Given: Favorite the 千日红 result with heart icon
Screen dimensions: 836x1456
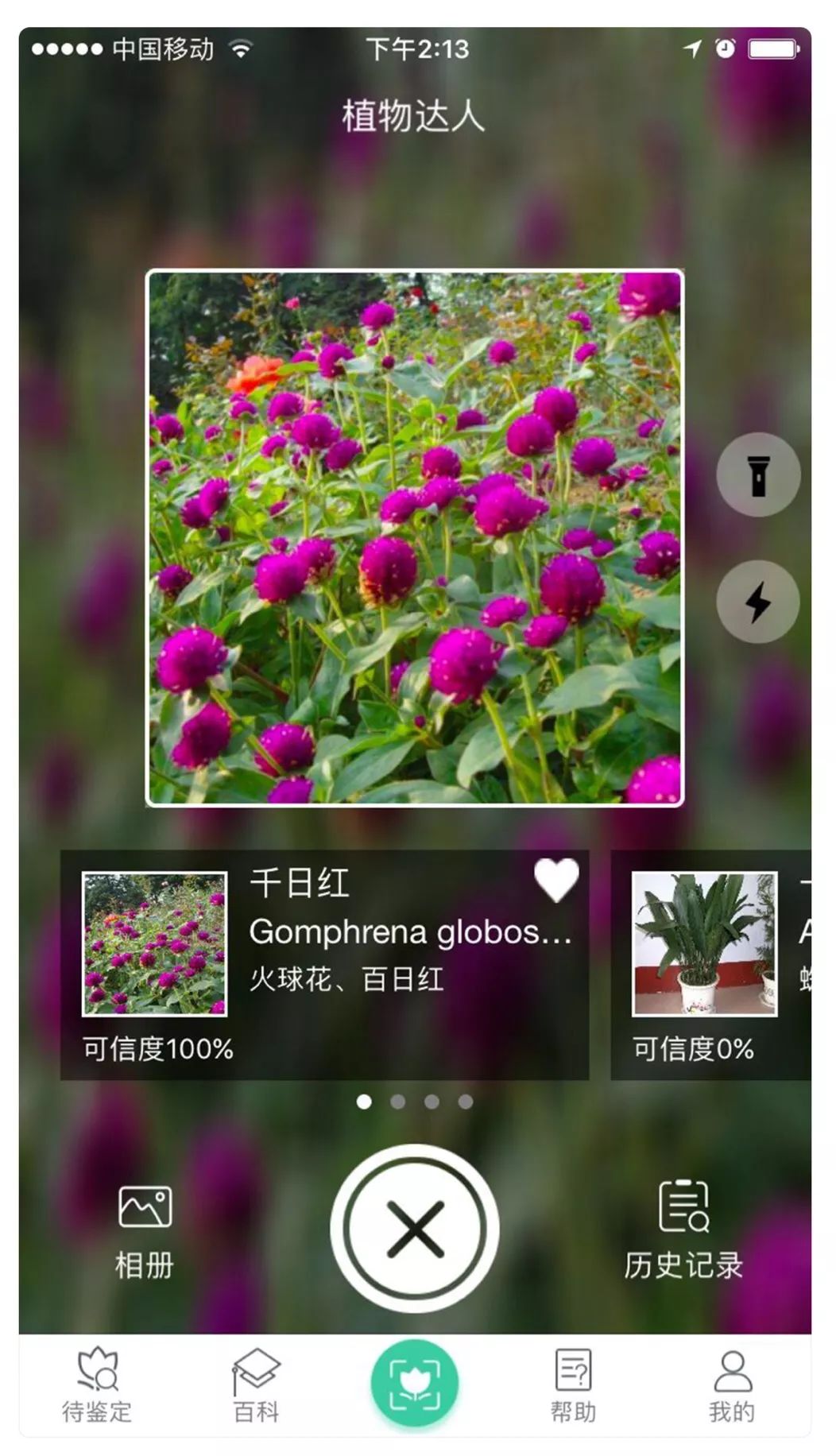Looking at the screenshot, I should tap(556, 881).
